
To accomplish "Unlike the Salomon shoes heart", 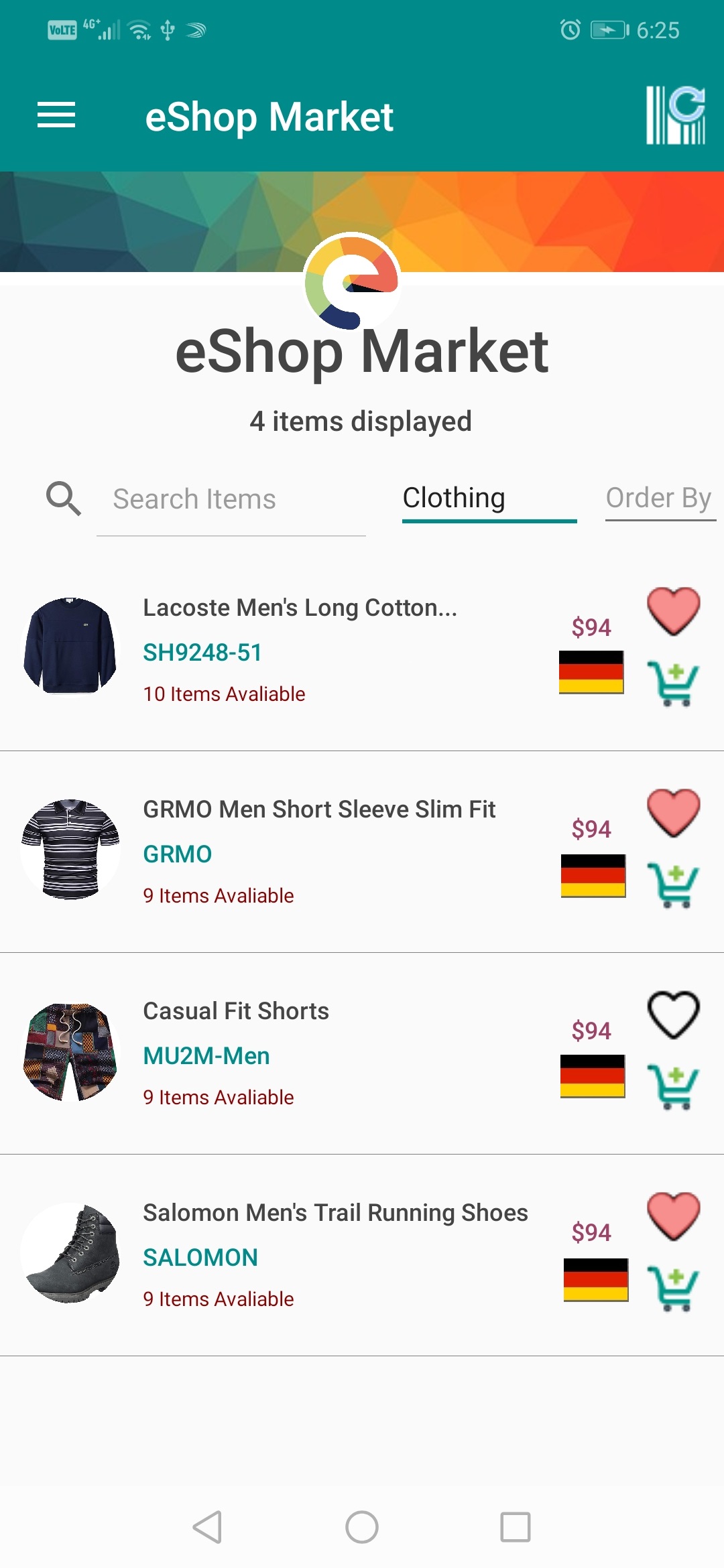I will pyautogui.click(x=673, y=1216).
